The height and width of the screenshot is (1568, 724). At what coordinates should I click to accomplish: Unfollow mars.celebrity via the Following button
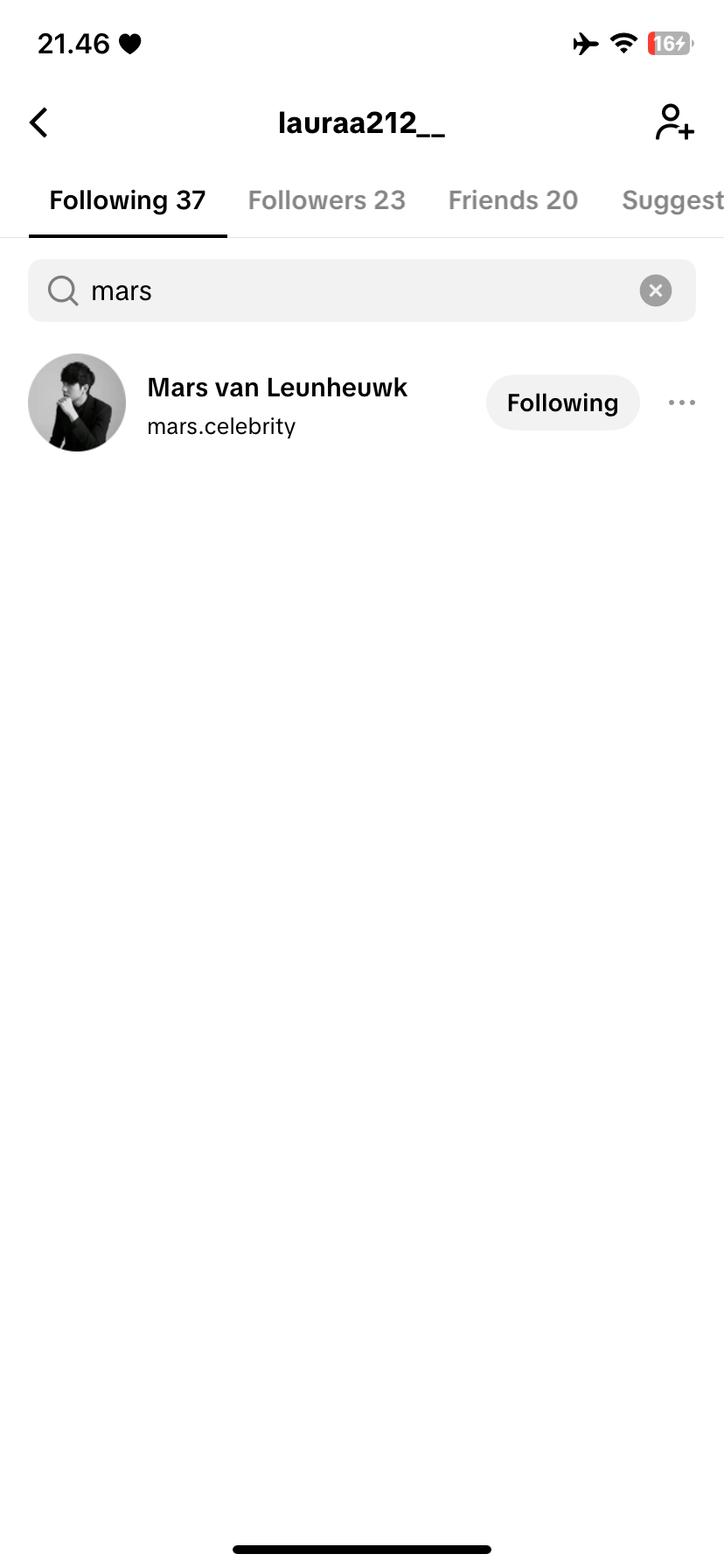(x=562, y=402)
